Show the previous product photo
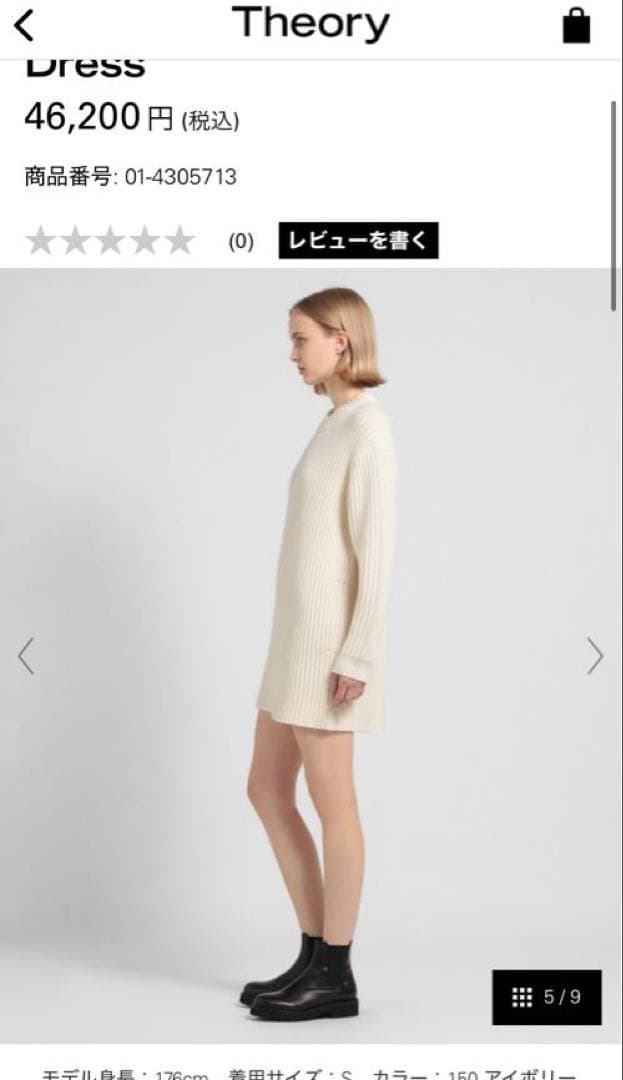The image size is (623, 1080). point(26,656)
